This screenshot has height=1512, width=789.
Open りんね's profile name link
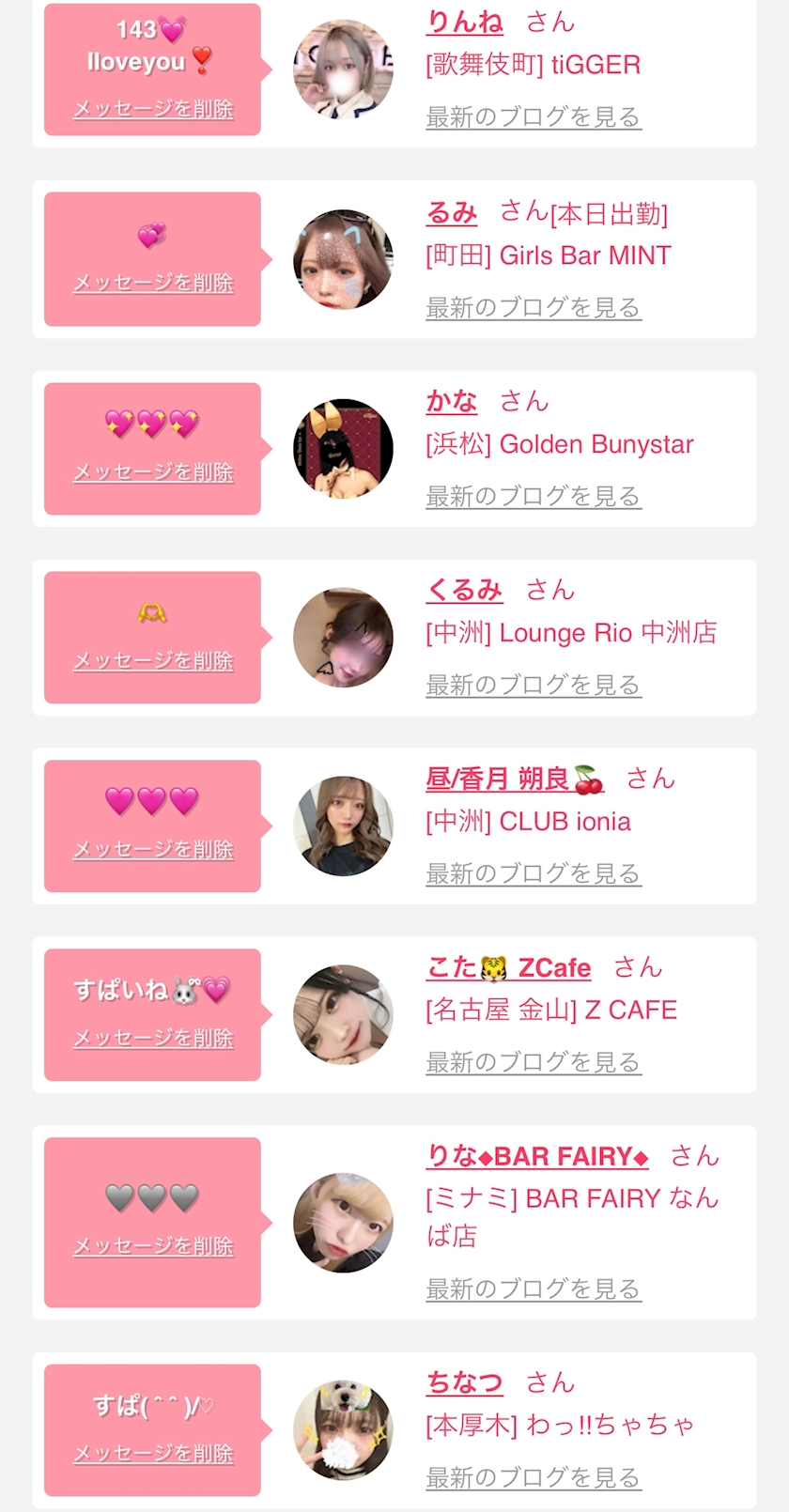tap(465, 22)
